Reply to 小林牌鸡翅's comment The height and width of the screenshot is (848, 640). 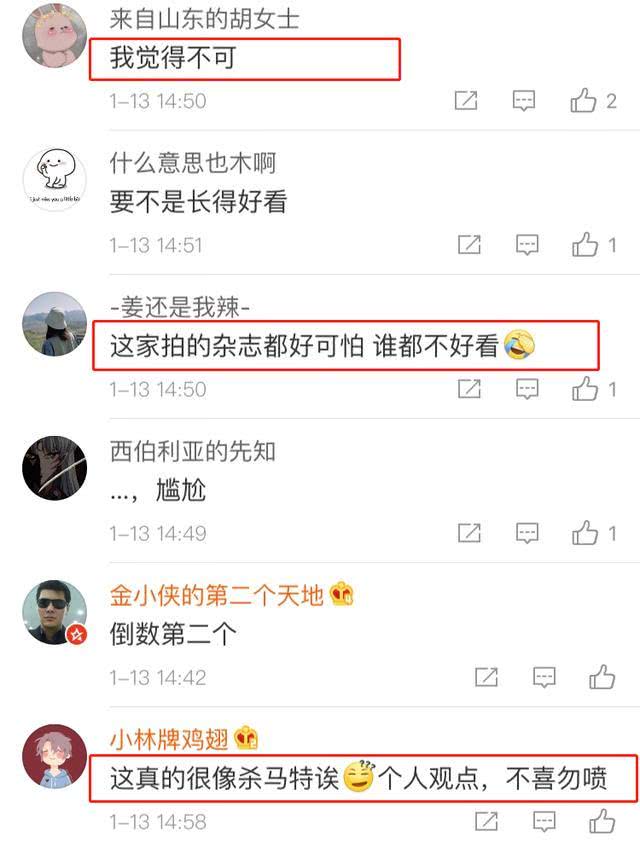click(x=544, y=822)
